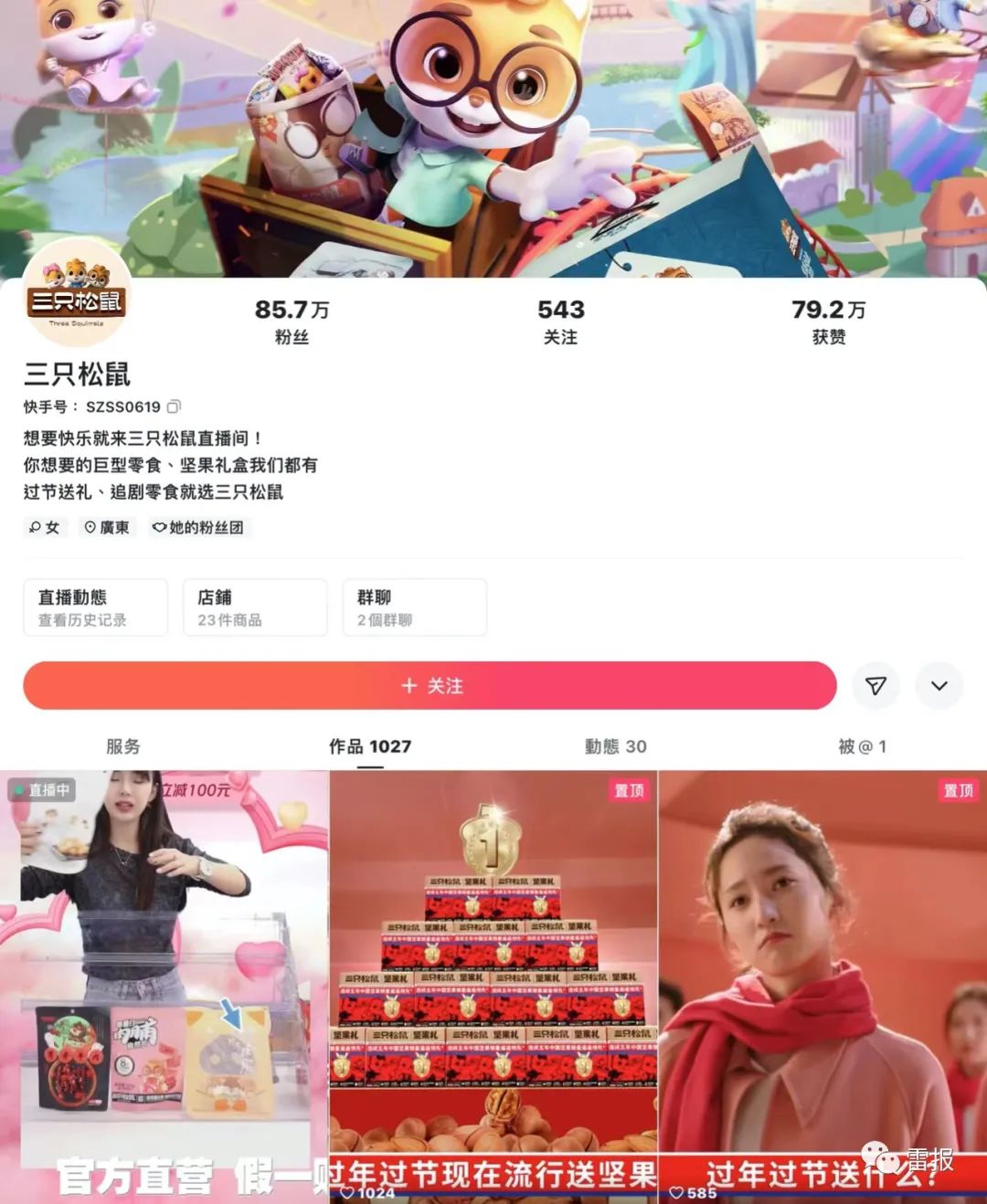Select the 作品 1027 tab
The image size is (987, 1204).
370,746
